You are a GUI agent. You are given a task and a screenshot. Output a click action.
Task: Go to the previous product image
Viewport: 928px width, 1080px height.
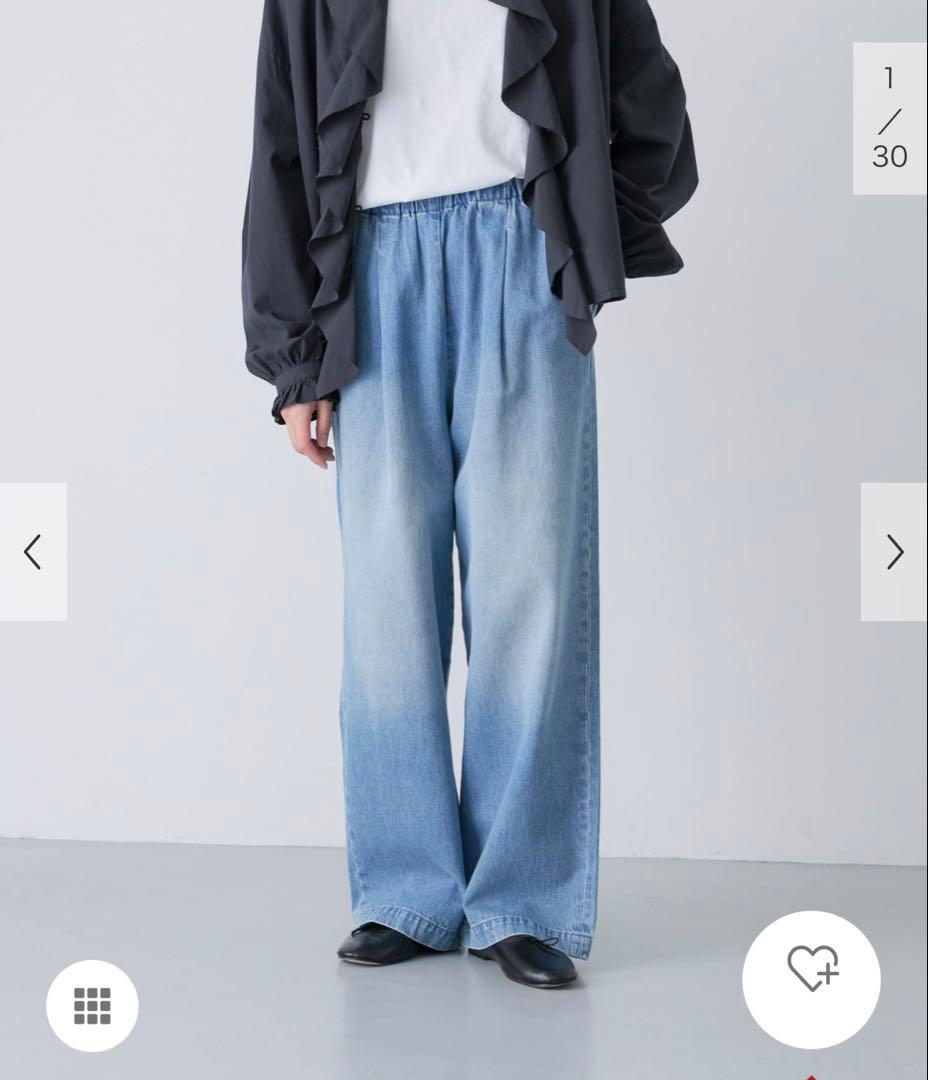tap(33, 552)
